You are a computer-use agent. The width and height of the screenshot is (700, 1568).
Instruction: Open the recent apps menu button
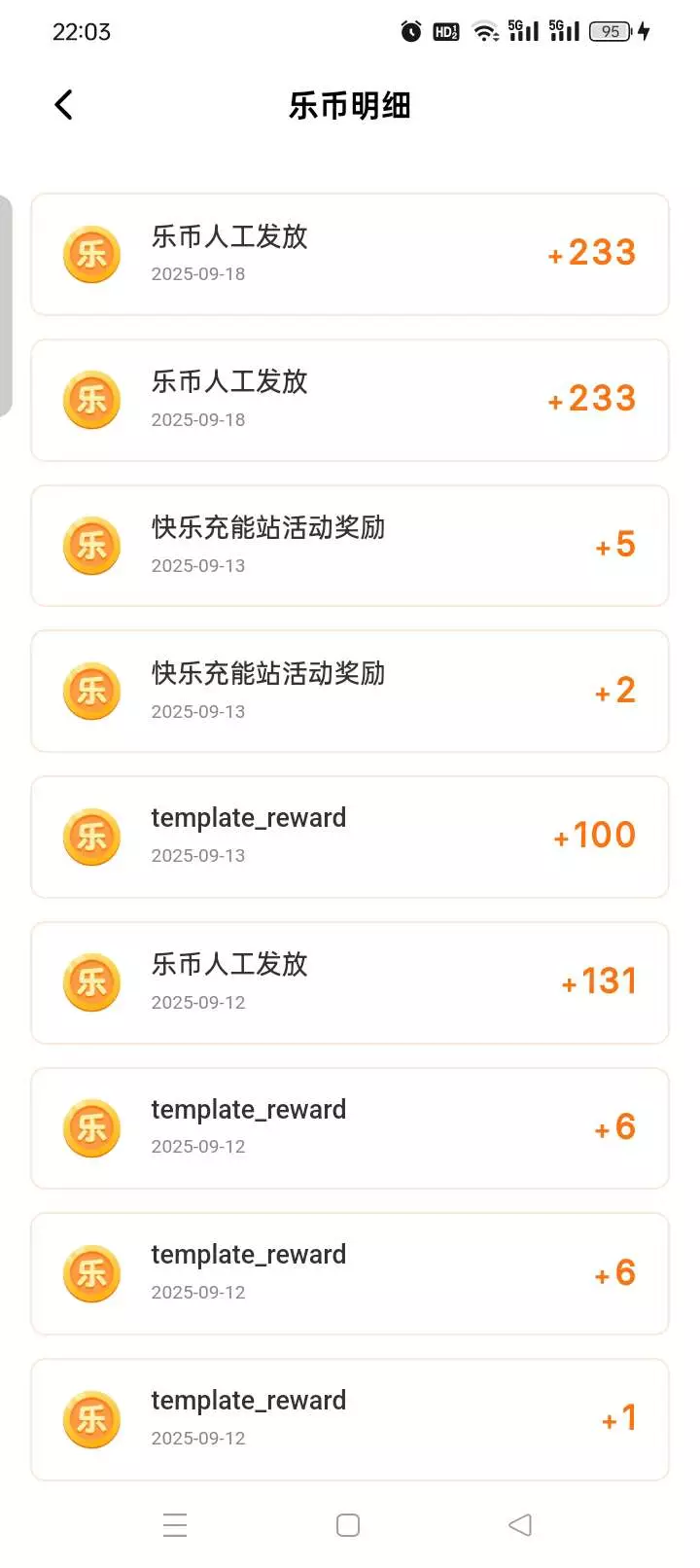click(x=175, y=1524)
